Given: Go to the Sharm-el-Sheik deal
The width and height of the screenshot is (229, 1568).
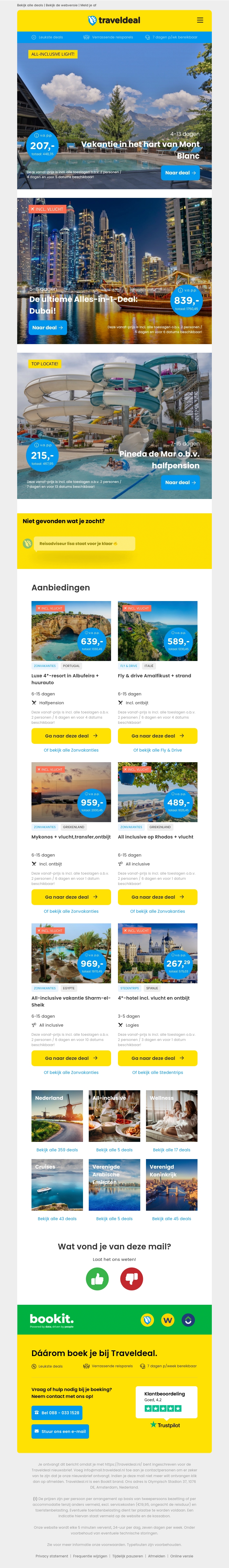Looking at the screenshot, I should pos(71,1058).
